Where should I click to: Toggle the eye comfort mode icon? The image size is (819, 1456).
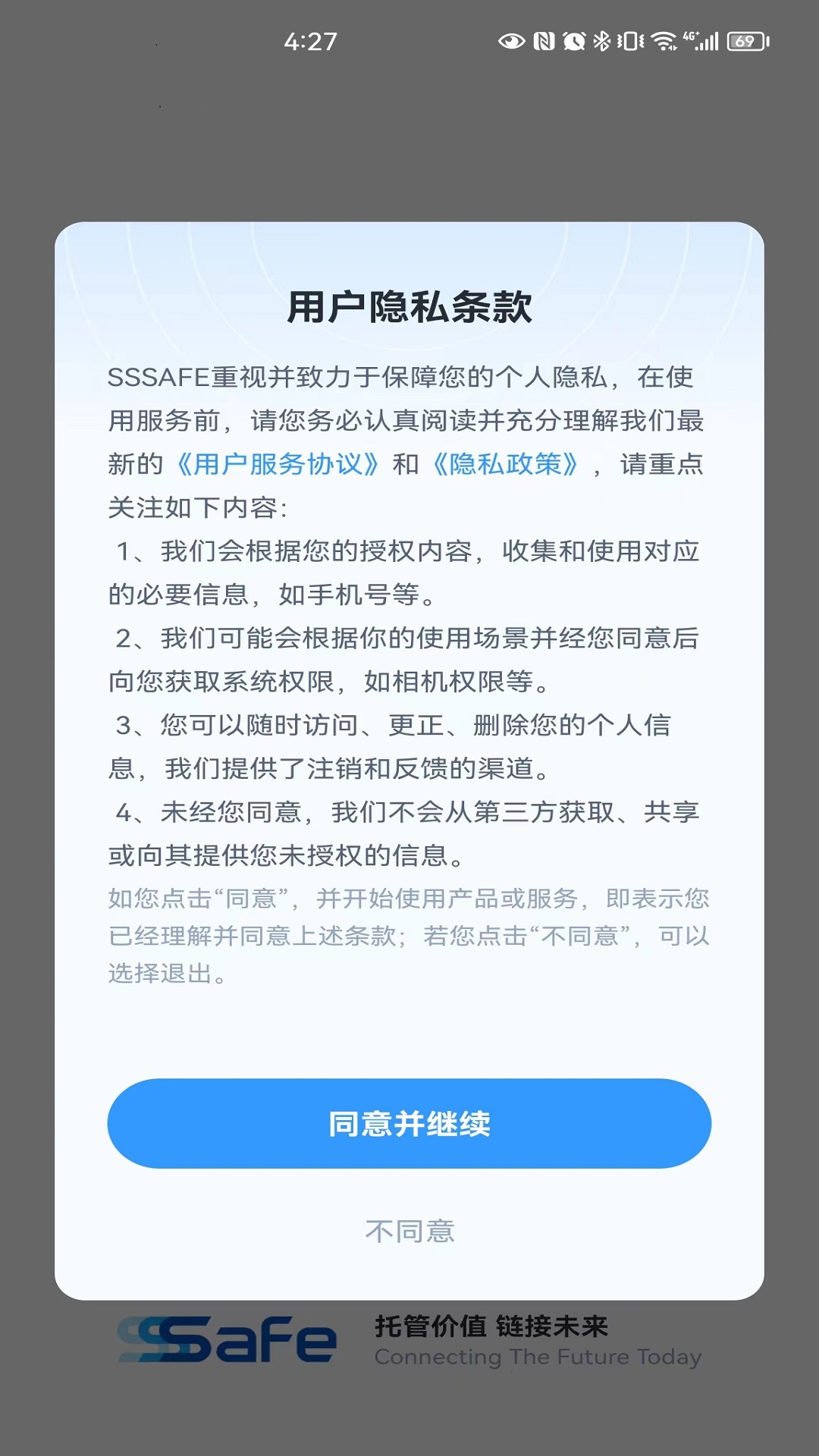tap(511, 42)
